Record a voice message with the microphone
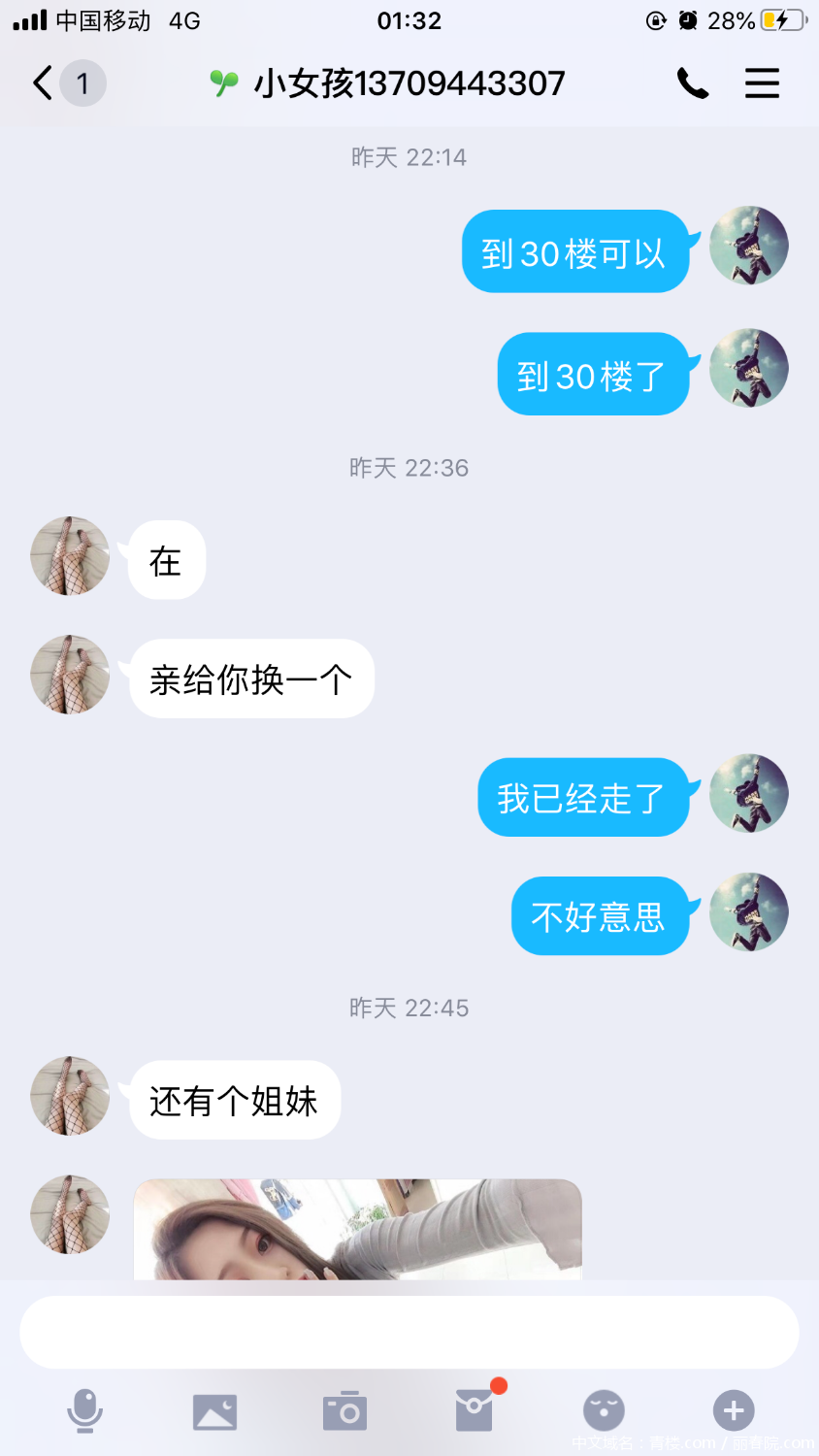 point(84,1410)
